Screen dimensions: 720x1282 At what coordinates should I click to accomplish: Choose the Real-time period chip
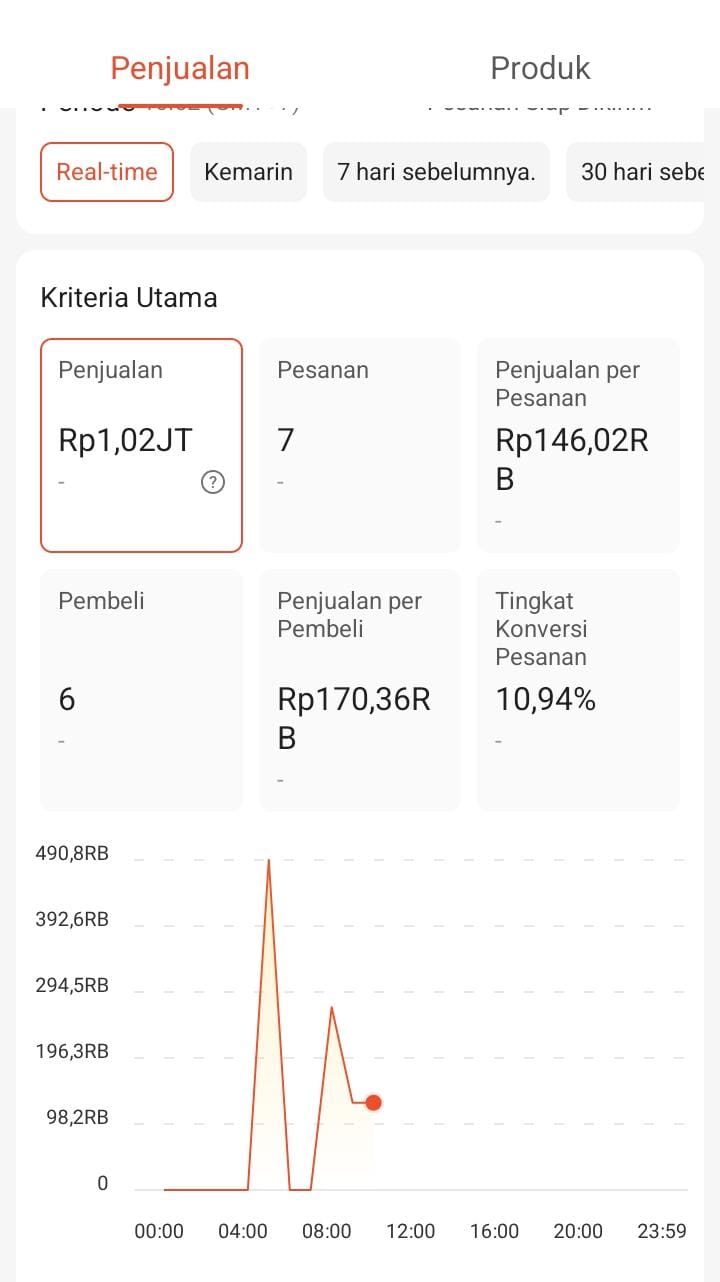(107, 172)
